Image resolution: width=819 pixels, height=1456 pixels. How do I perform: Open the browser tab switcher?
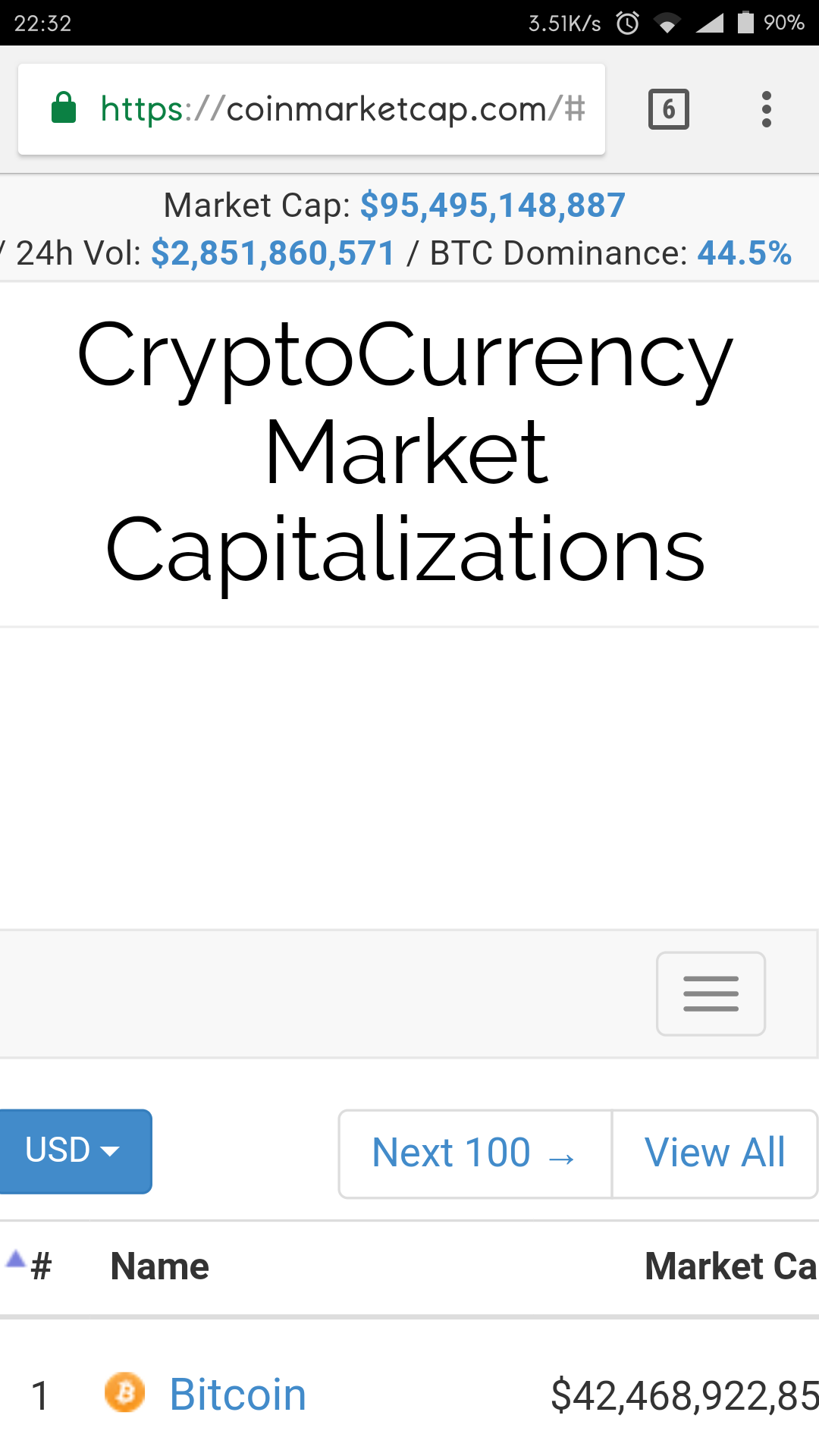tap(668, 109)
